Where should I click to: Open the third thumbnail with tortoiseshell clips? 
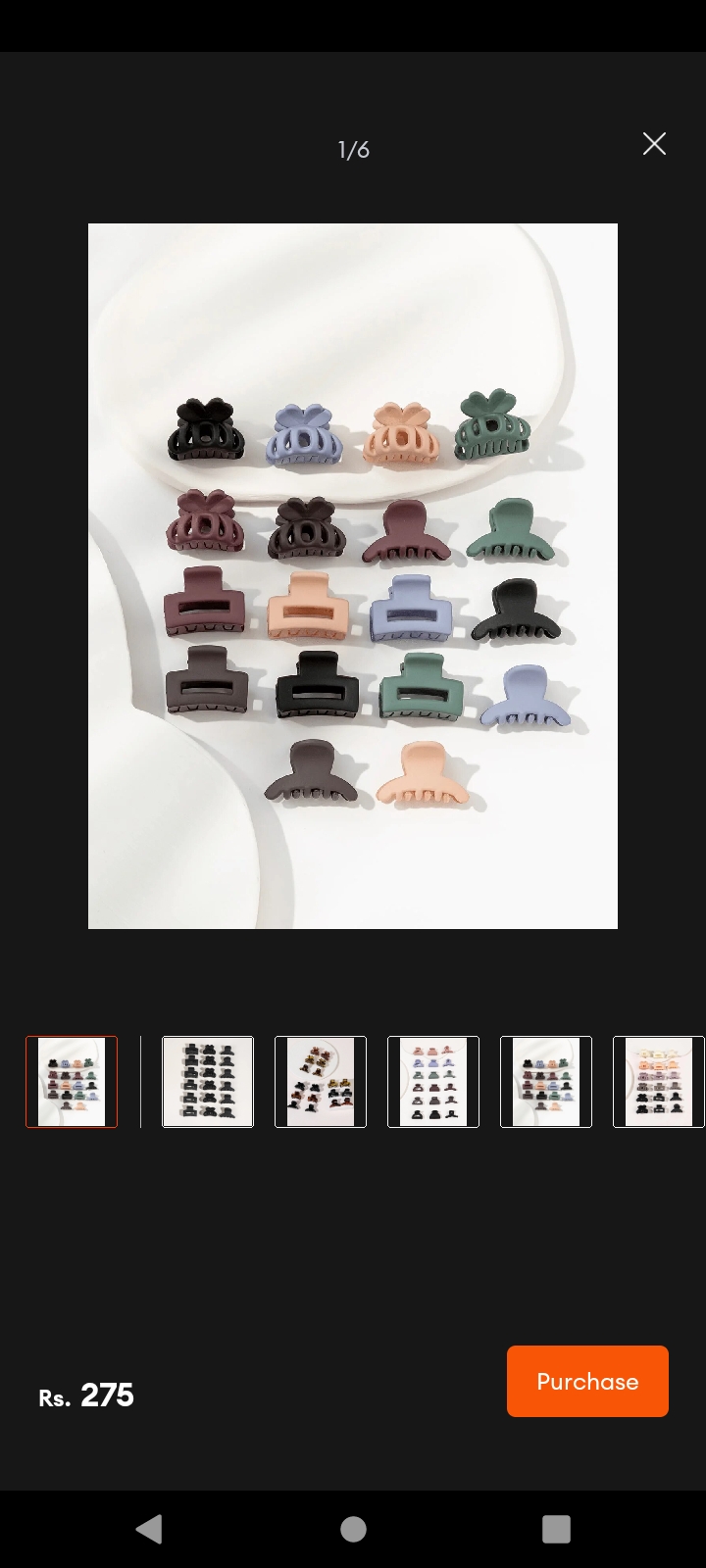[321, 1082]
